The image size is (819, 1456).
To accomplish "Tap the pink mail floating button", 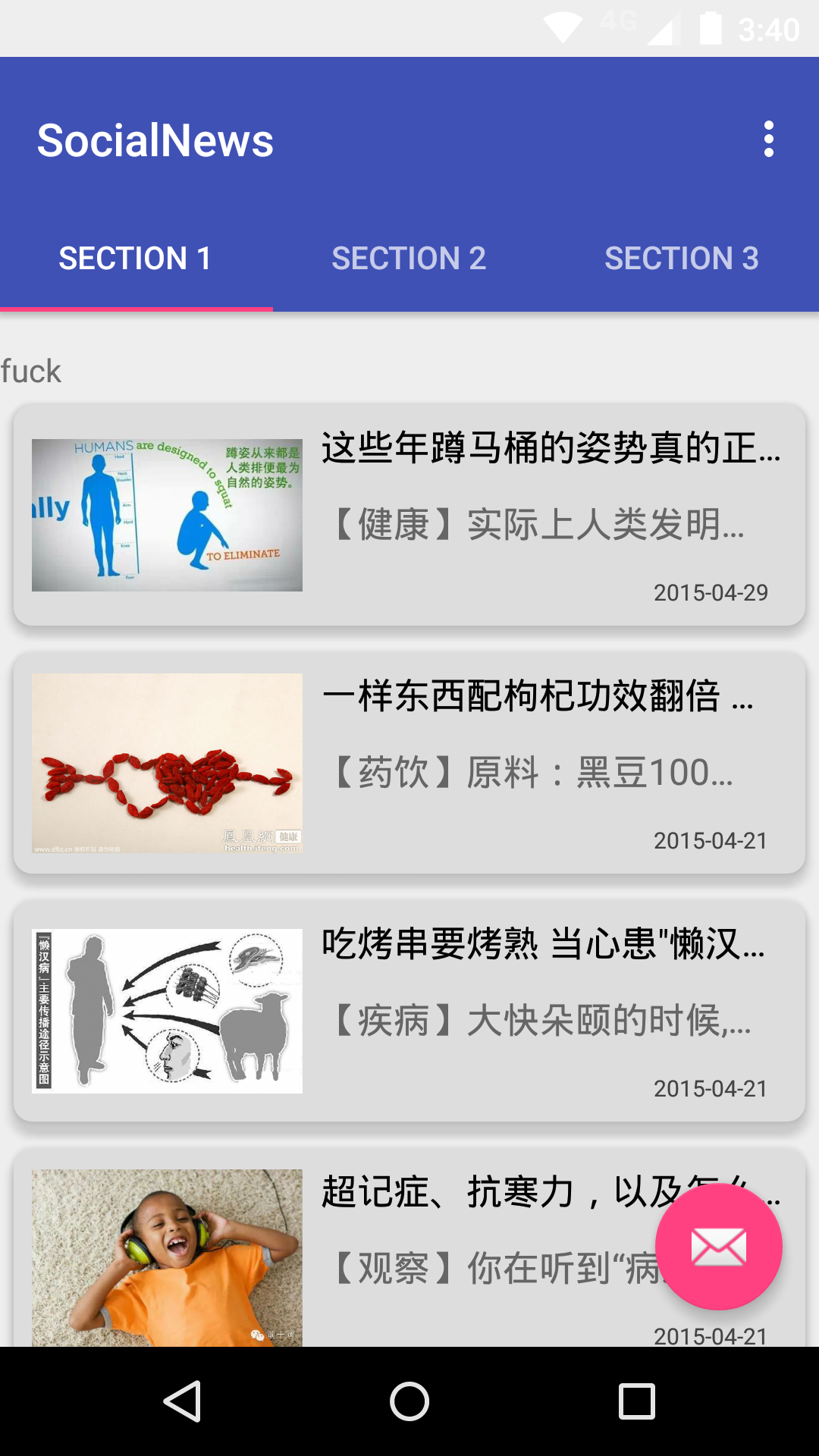I will click(718, 1247).
